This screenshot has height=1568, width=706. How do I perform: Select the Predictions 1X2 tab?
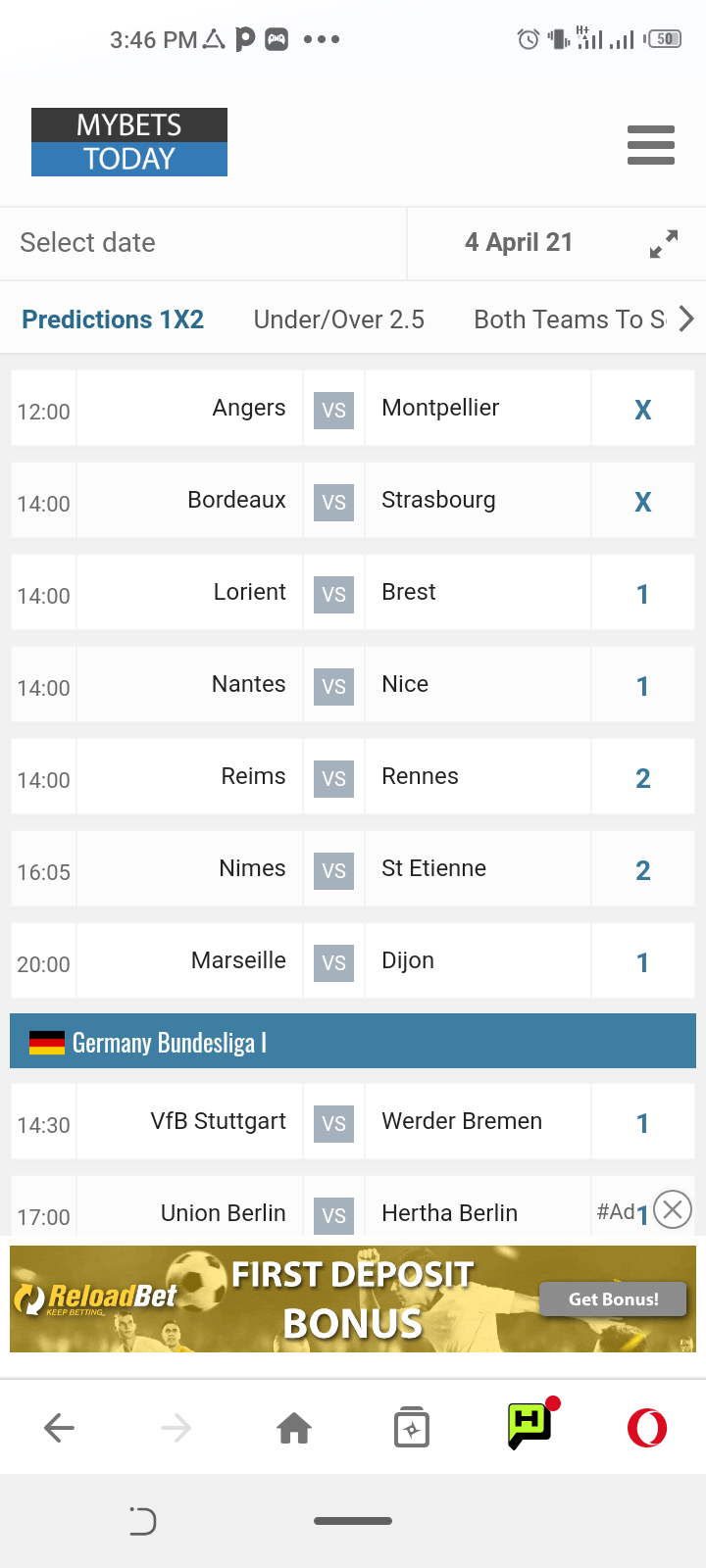click(x=113, y=319)
